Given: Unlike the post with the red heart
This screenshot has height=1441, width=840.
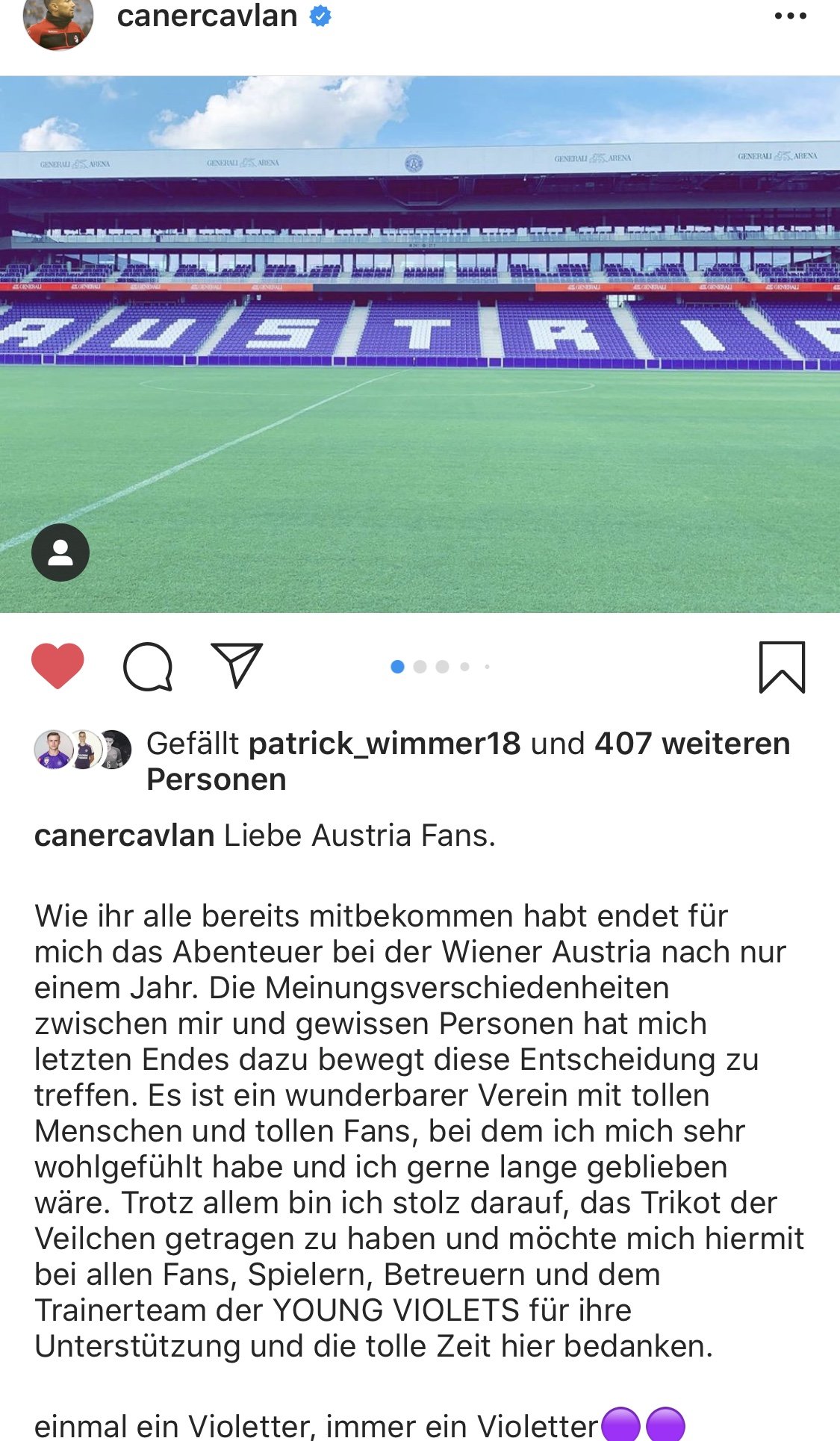Looking at the screenshot, I should (57, 665).
